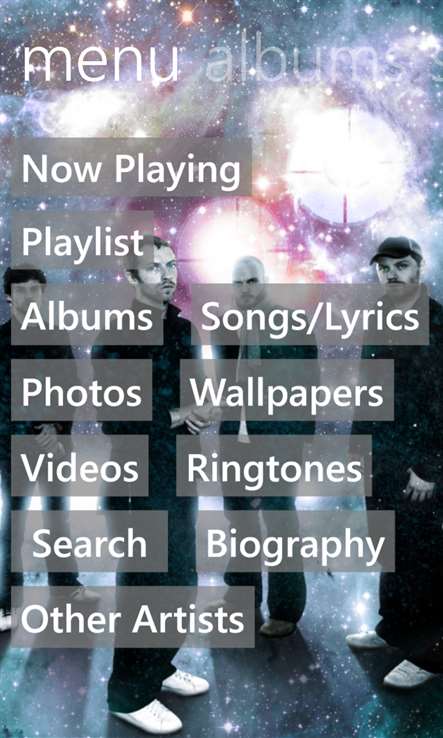Image resolution: width=443 pixels, height=738 pixels.
Task: Open the Now Playing screen
Action: pyautogui.click(x=131, y=168)
